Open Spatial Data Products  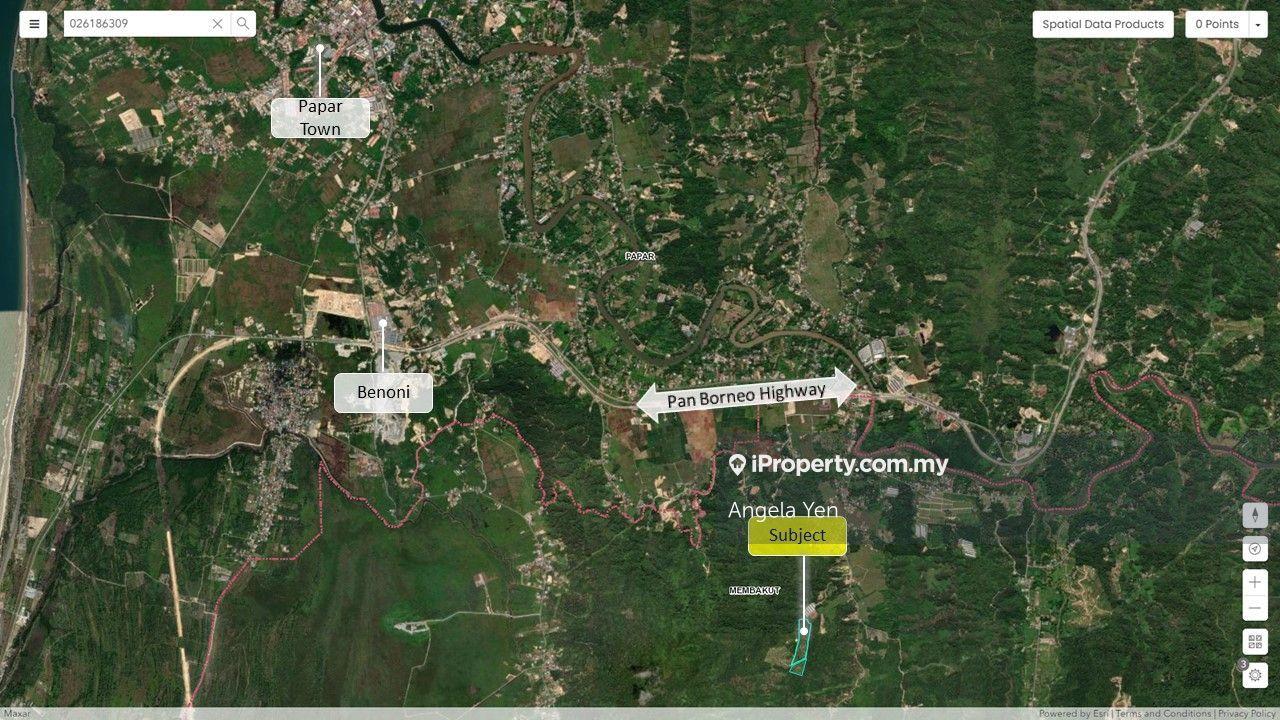pyautogui.click(x=1103, y=24)
